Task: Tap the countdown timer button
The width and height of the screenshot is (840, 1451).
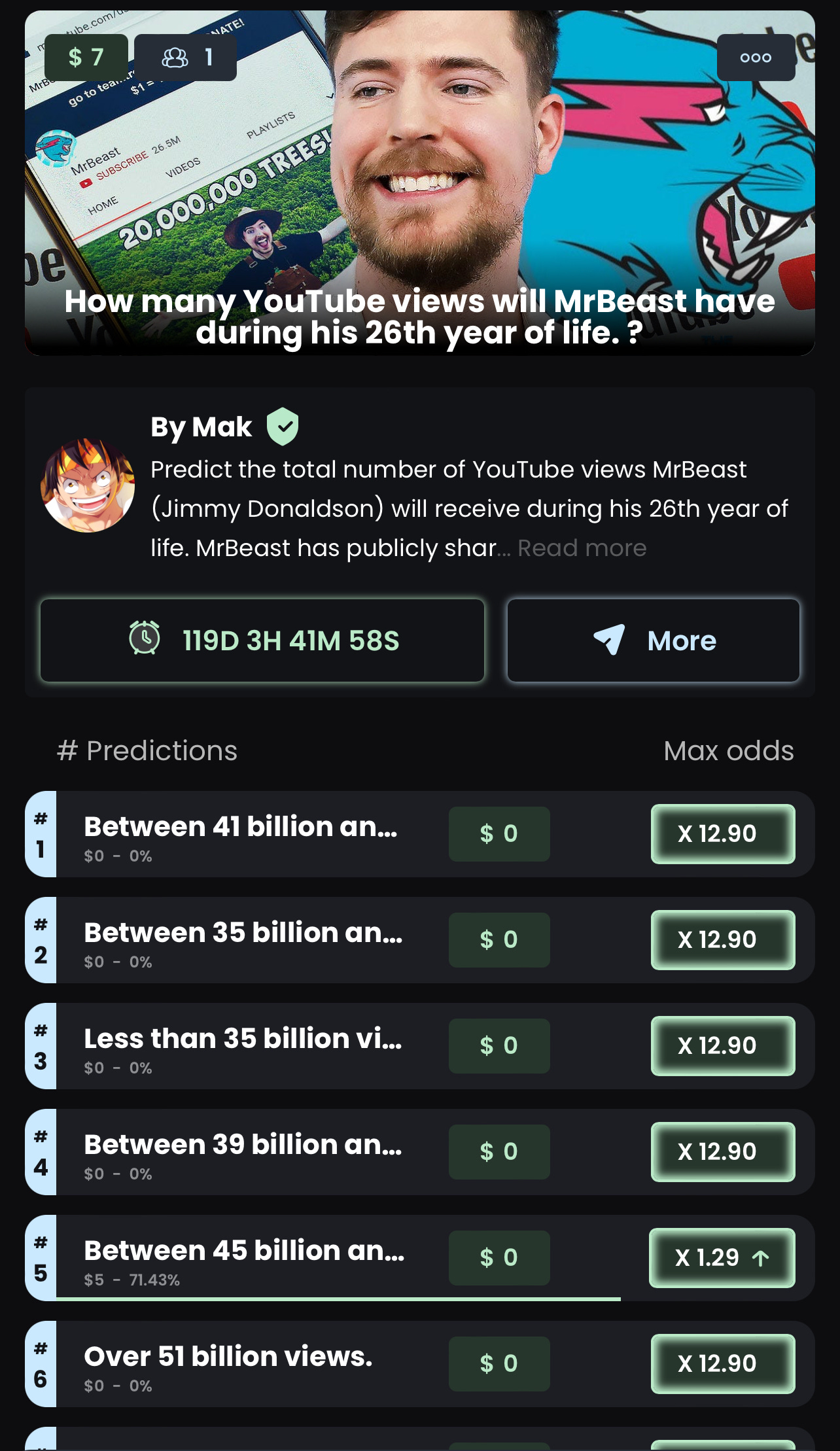Action: (x=262, y=640)
